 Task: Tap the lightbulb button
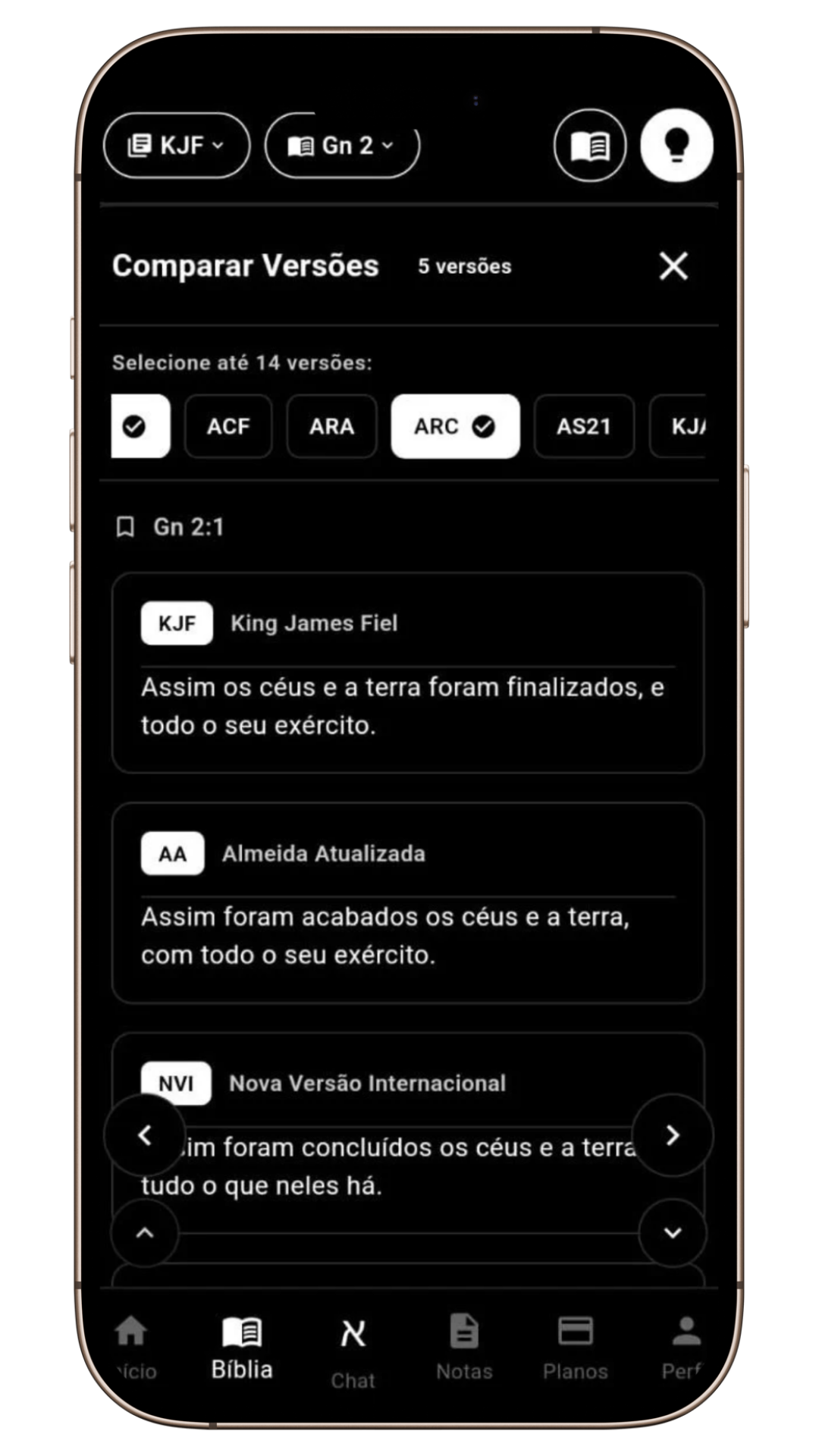(676, 146)
